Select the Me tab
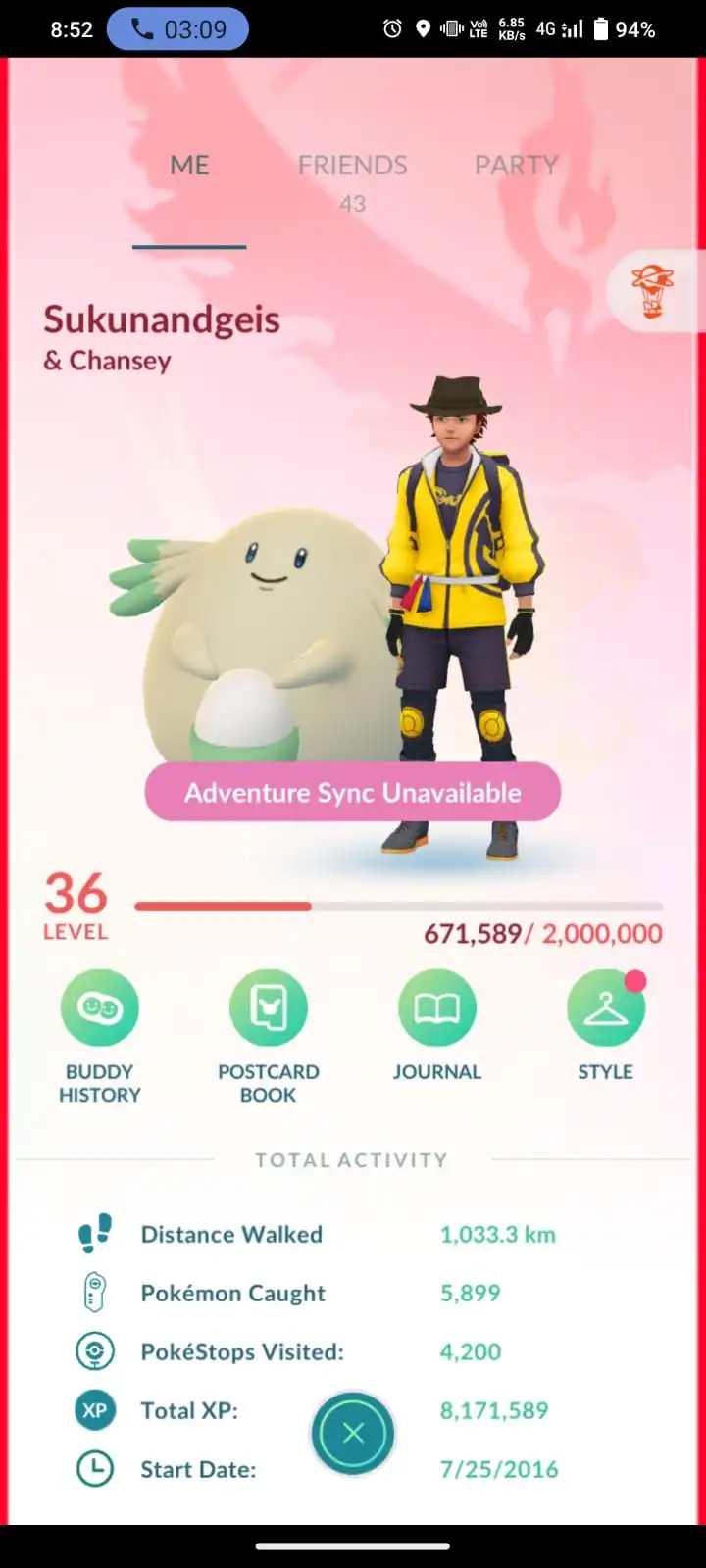This screenshot has width=706, height=1568. click(x=189, y=165)
